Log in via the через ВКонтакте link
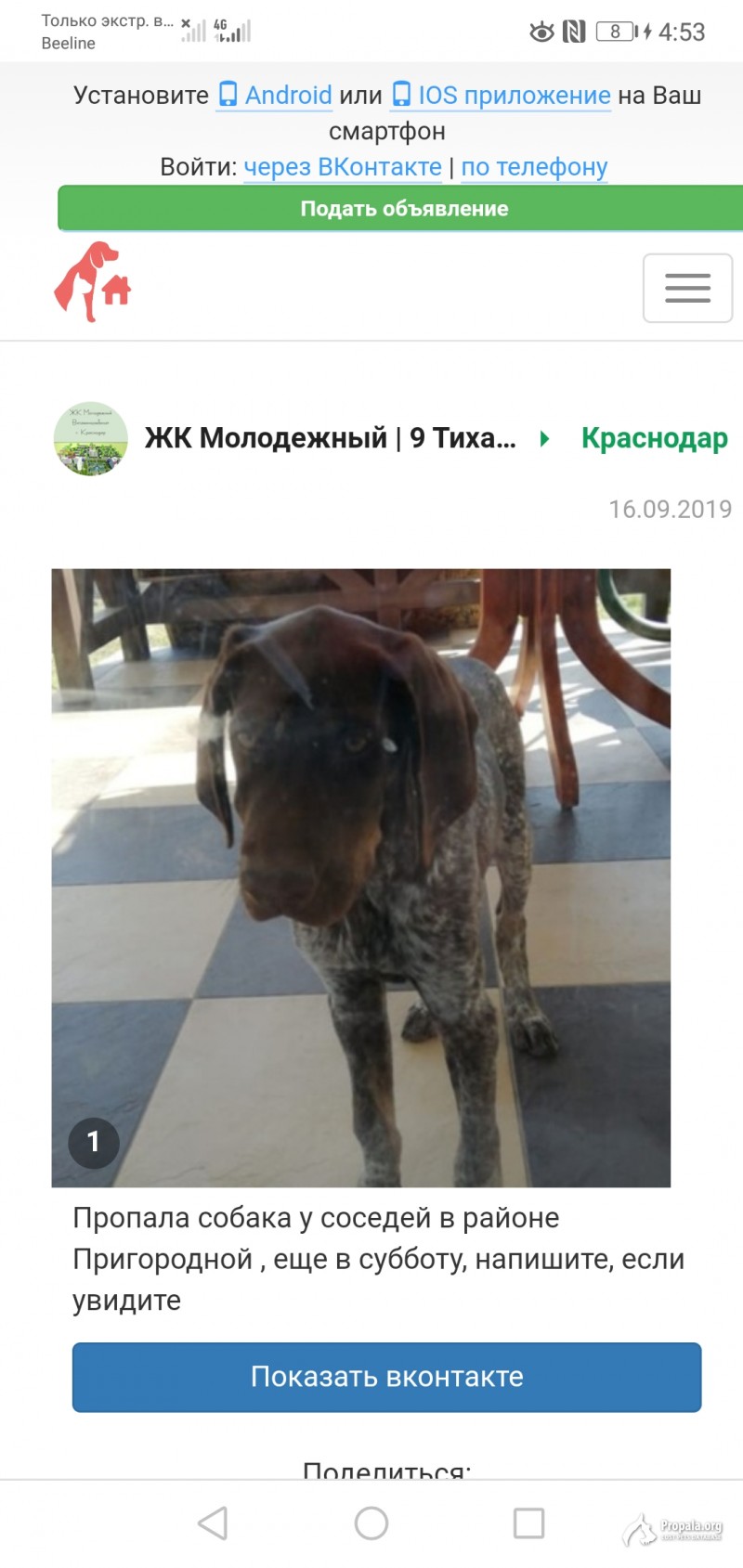The width and height of the screenshot is (743, 1568). click(342, 167)
